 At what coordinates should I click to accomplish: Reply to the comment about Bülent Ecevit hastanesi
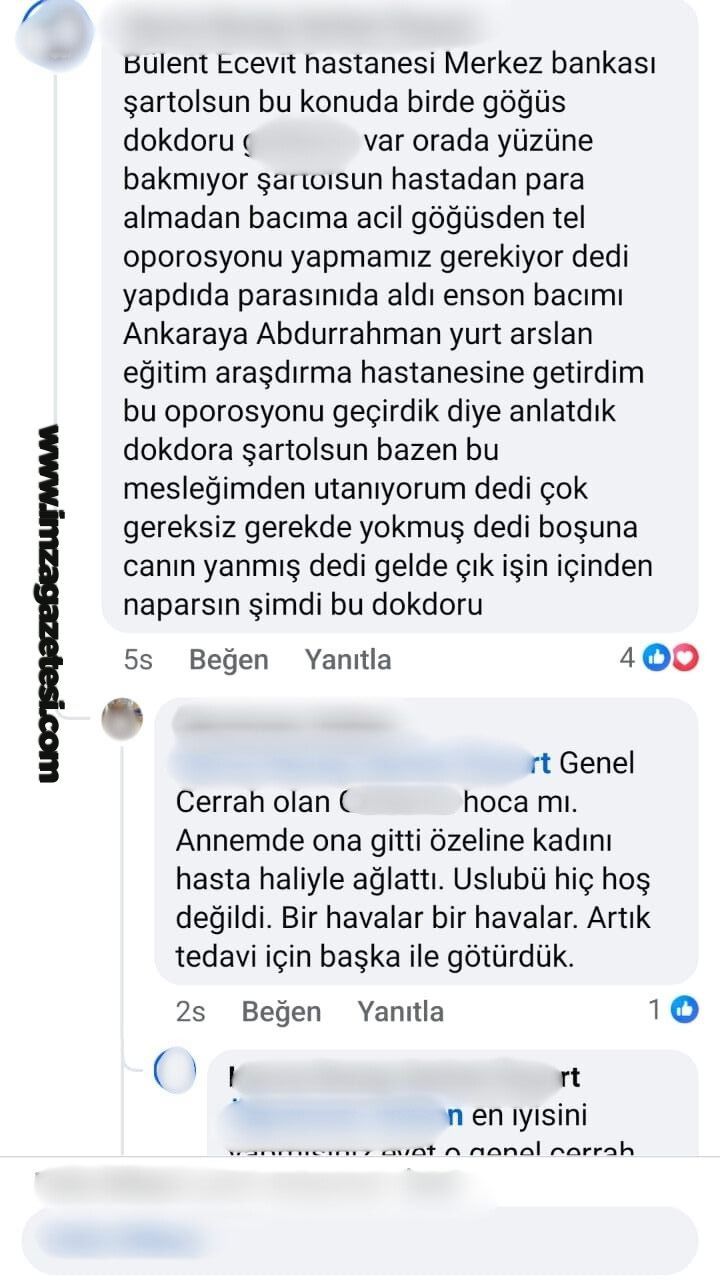coord(347,660)
